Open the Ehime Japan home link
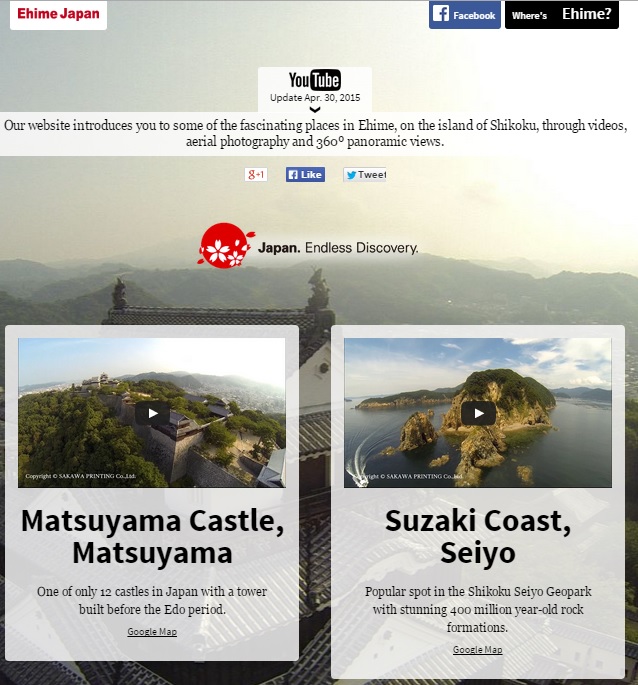The width and height of the screenshot is (638, 685). 58,15
